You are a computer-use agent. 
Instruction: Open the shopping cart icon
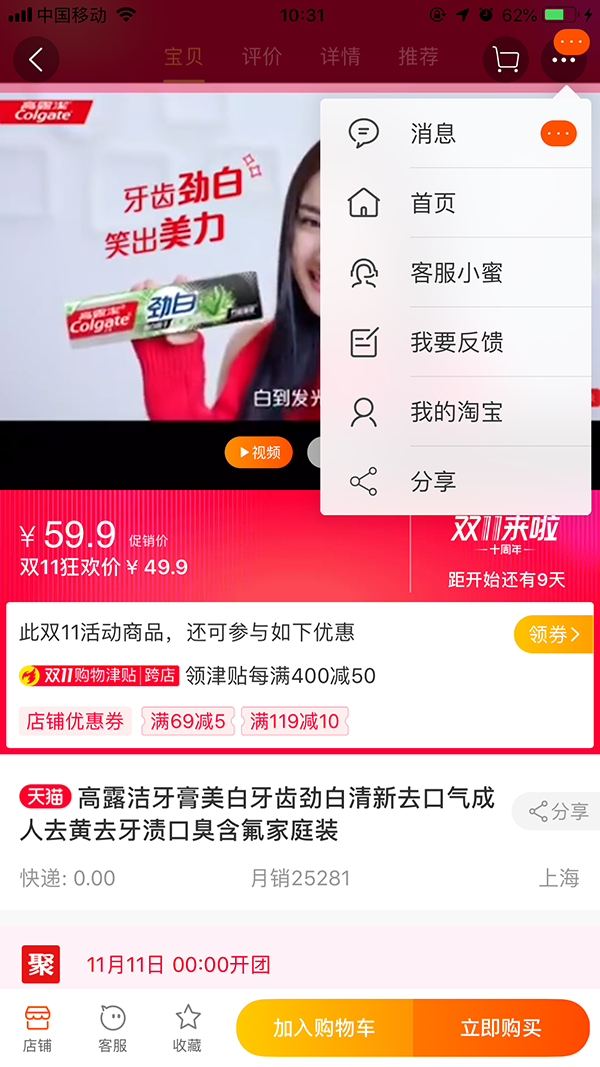tap(506, 59)
